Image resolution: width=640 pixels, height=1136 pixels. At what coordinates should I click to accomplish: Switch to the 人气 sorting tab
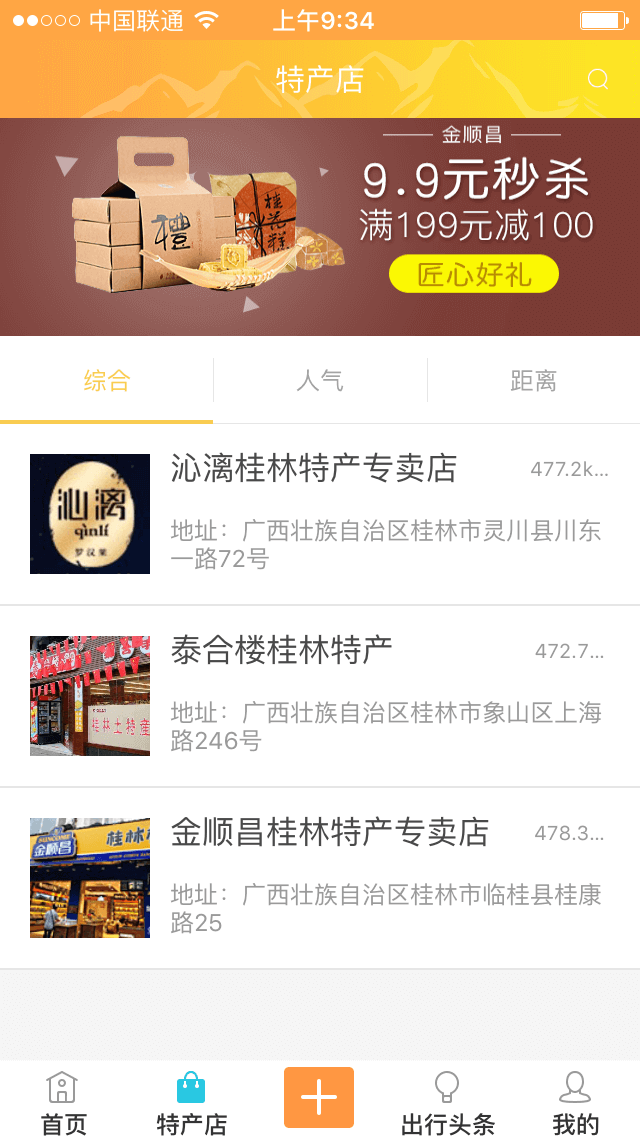[320, 381]
